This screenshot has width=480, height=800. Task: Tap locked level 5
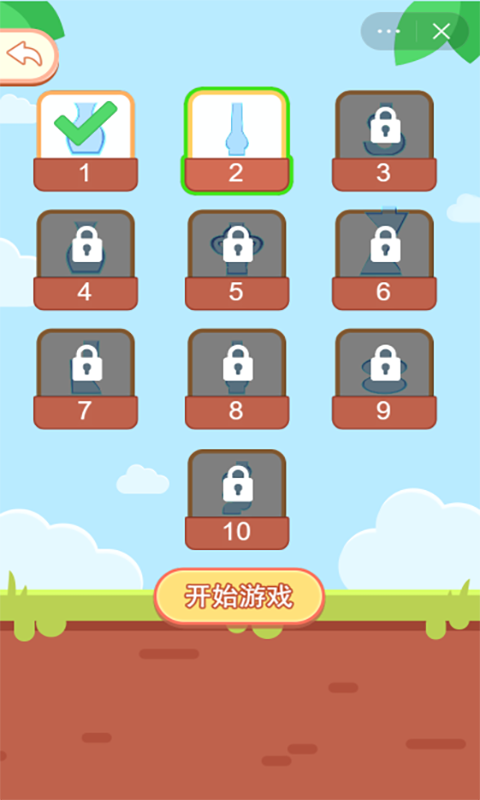[x=237, y=260]
